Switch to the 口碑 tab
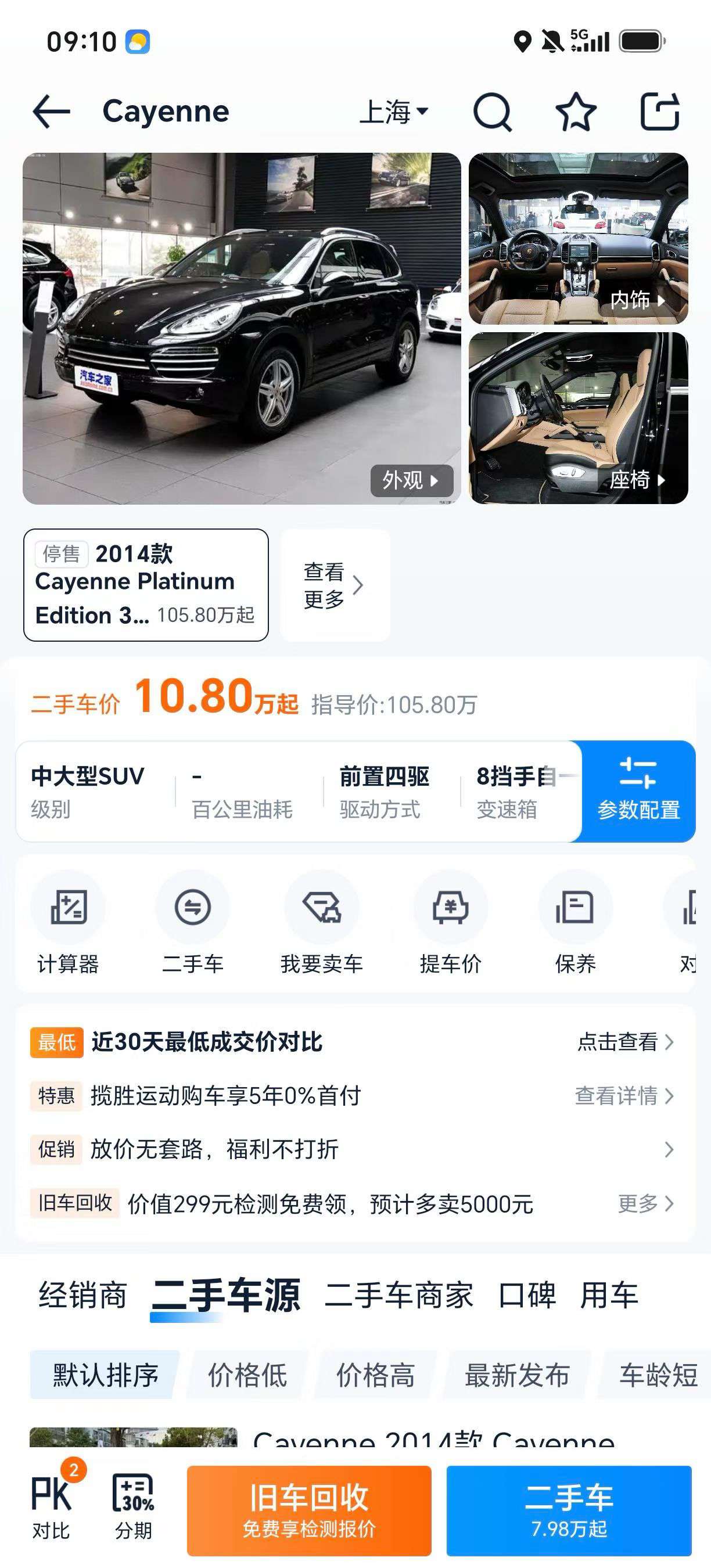711x1568 pixels. tap(526, 1294)
